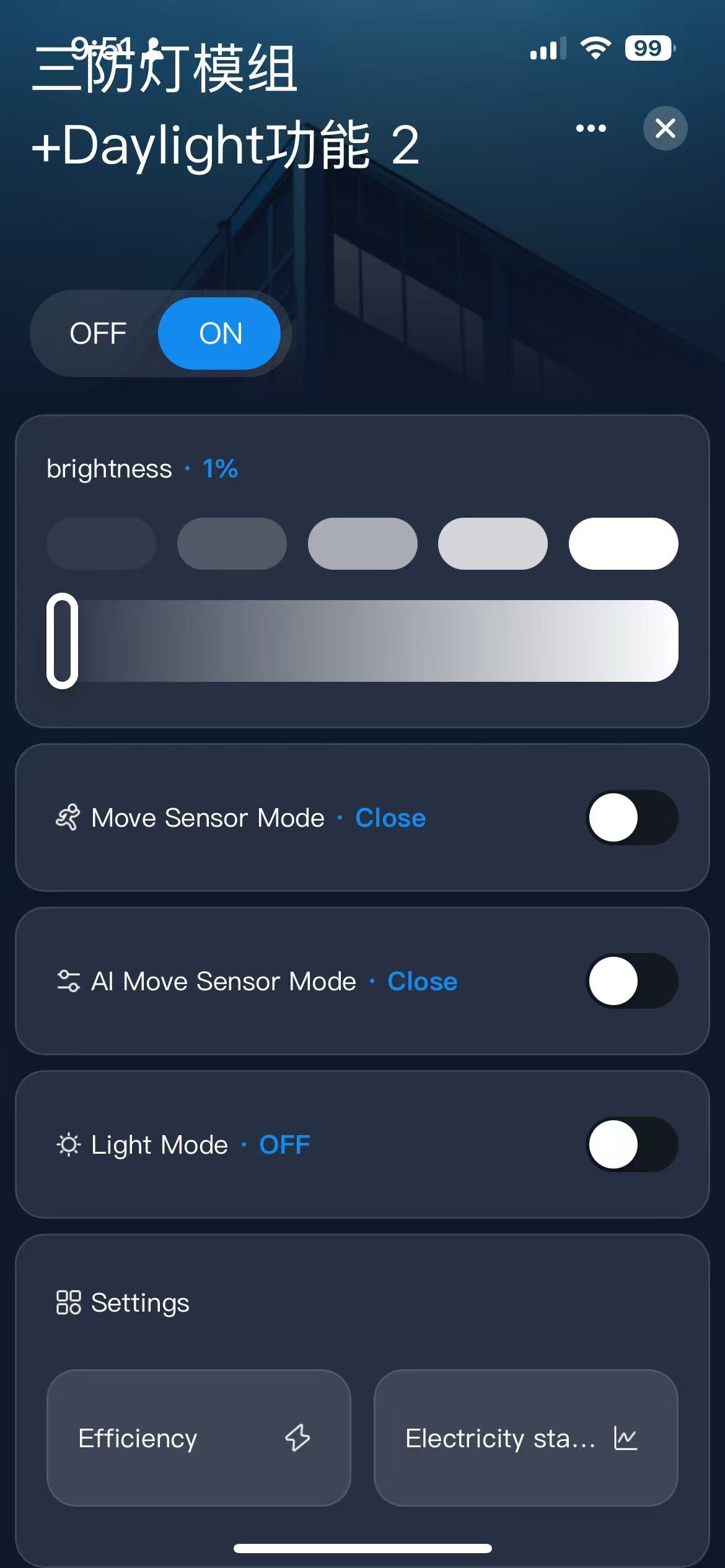
Task: Choose the light gray brightness preset
Action: coord(493,543)
